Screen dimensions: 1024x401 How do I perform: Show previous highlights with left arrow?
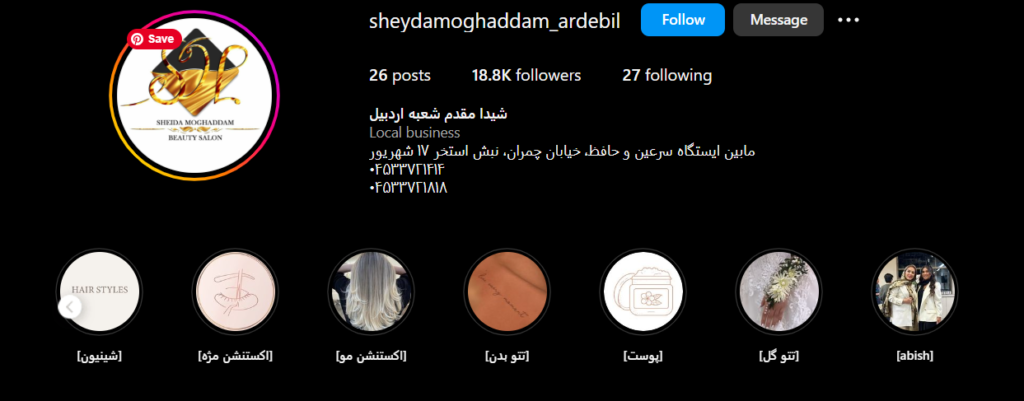coord(68,307)
